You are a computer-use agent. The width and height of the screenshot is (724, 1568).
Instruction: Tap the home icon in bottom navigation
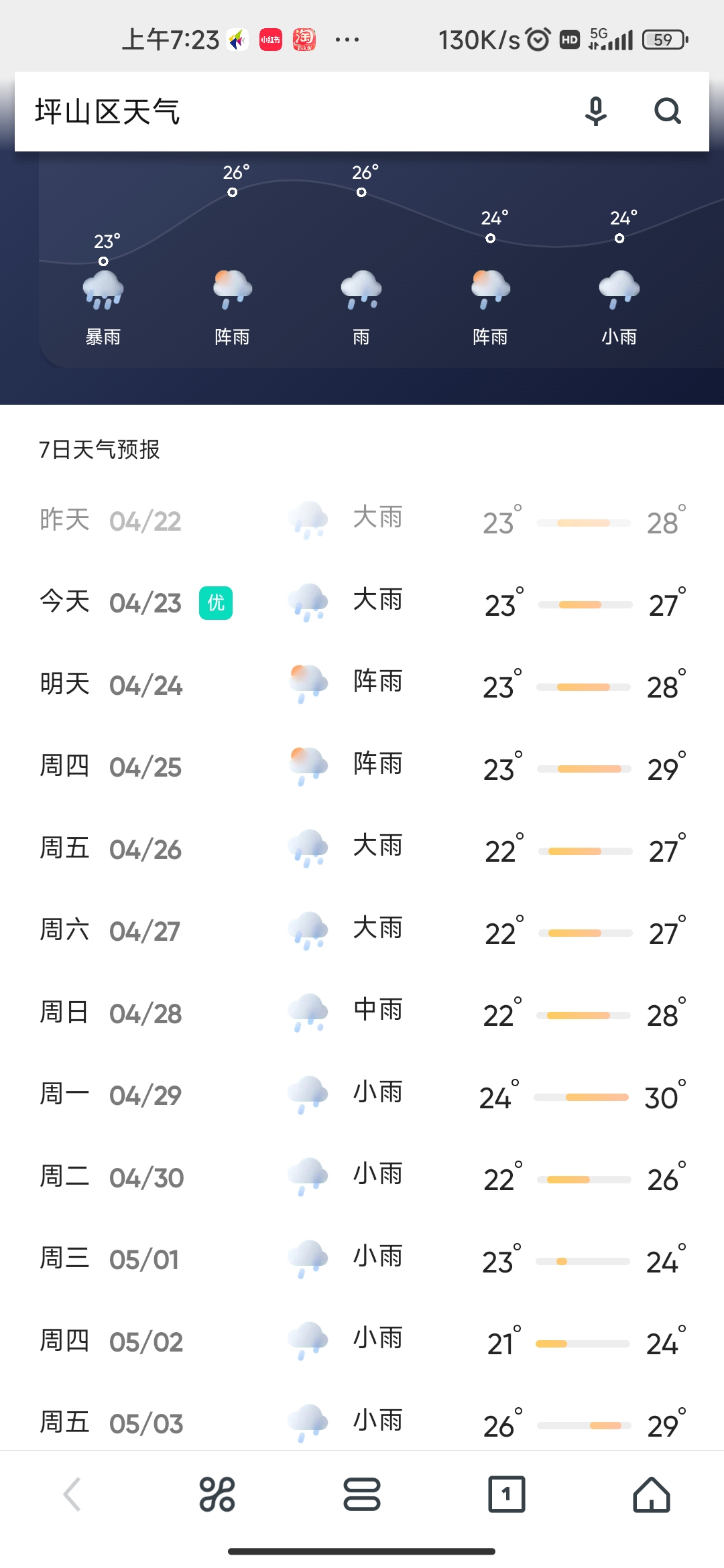[x=651, y=1496]
